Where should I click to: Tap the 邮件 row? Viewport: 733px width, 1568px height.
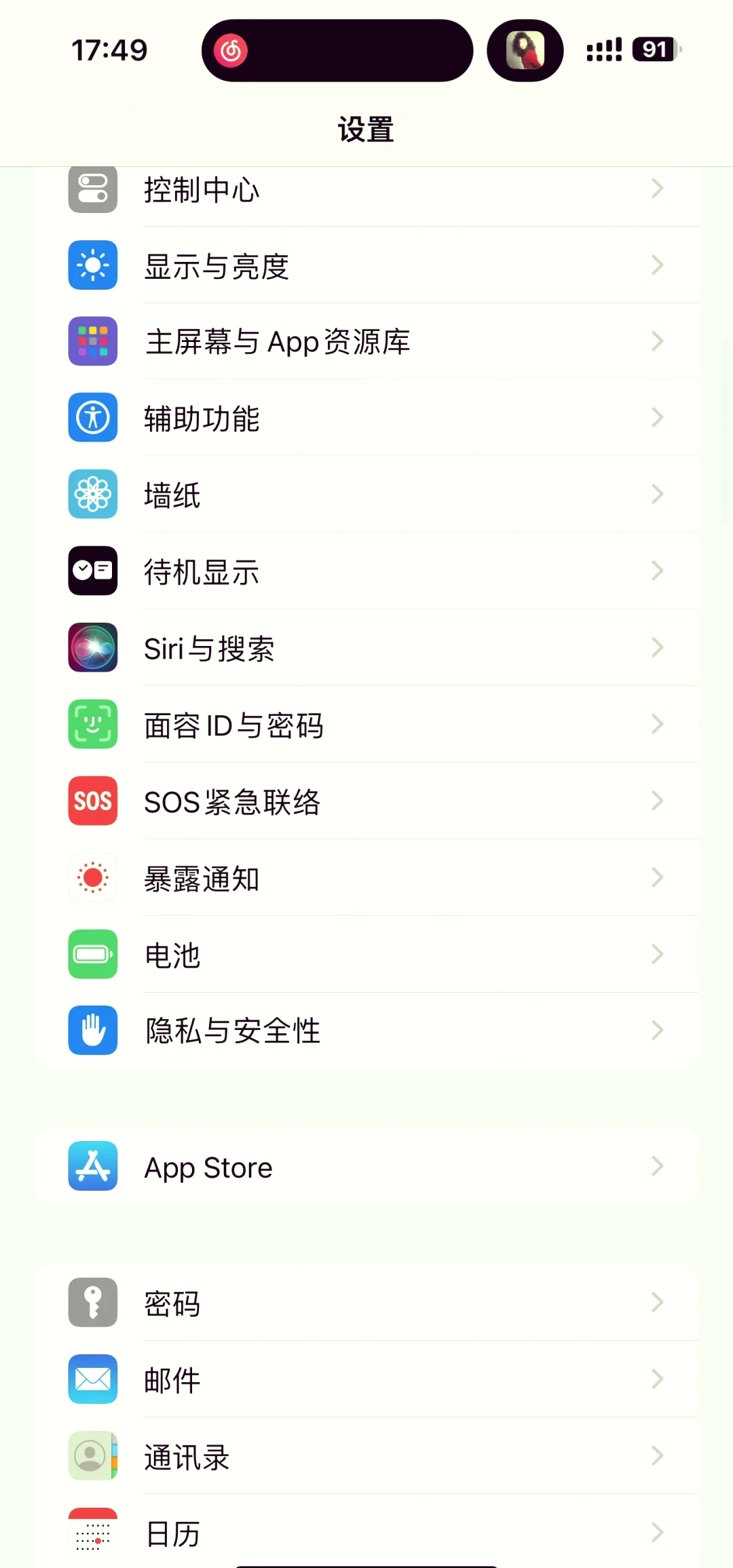pos(366,1379)
